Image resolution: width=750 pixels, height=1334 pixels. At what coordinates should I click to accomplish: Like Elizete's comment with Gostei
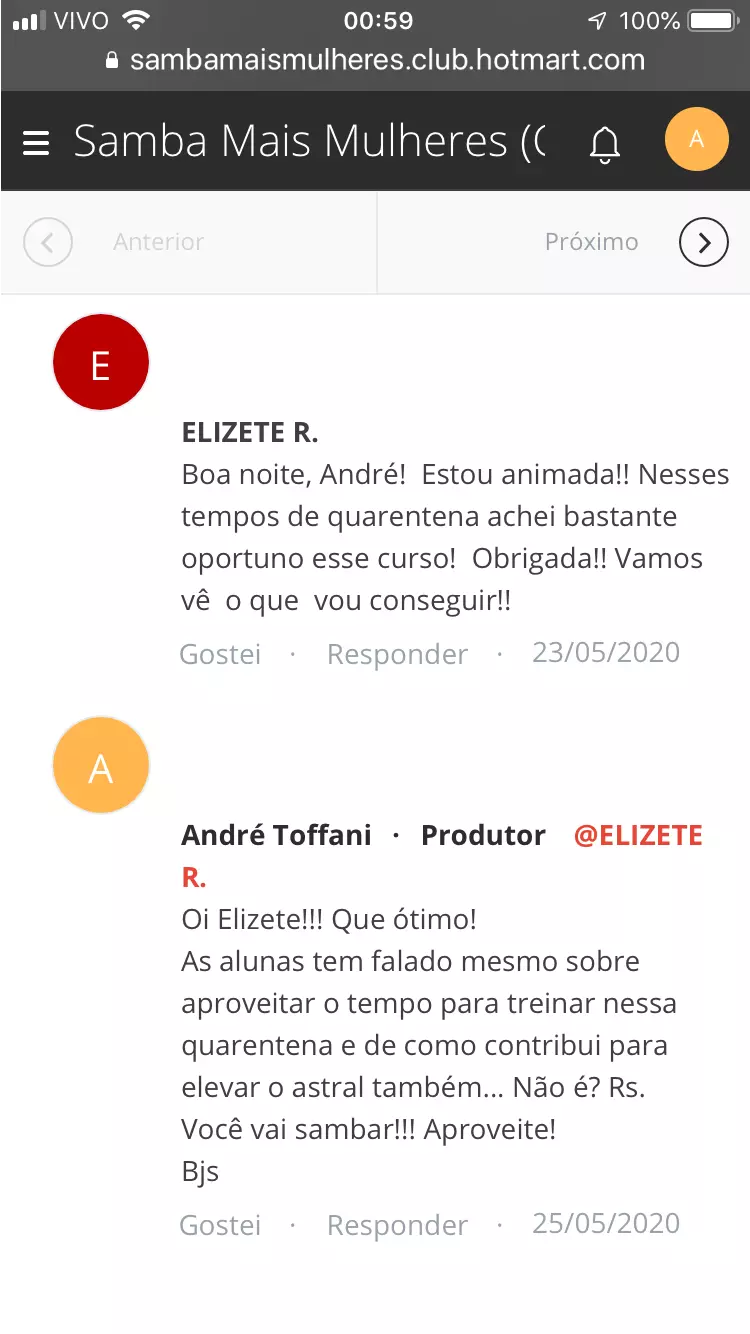pos(220,653)
